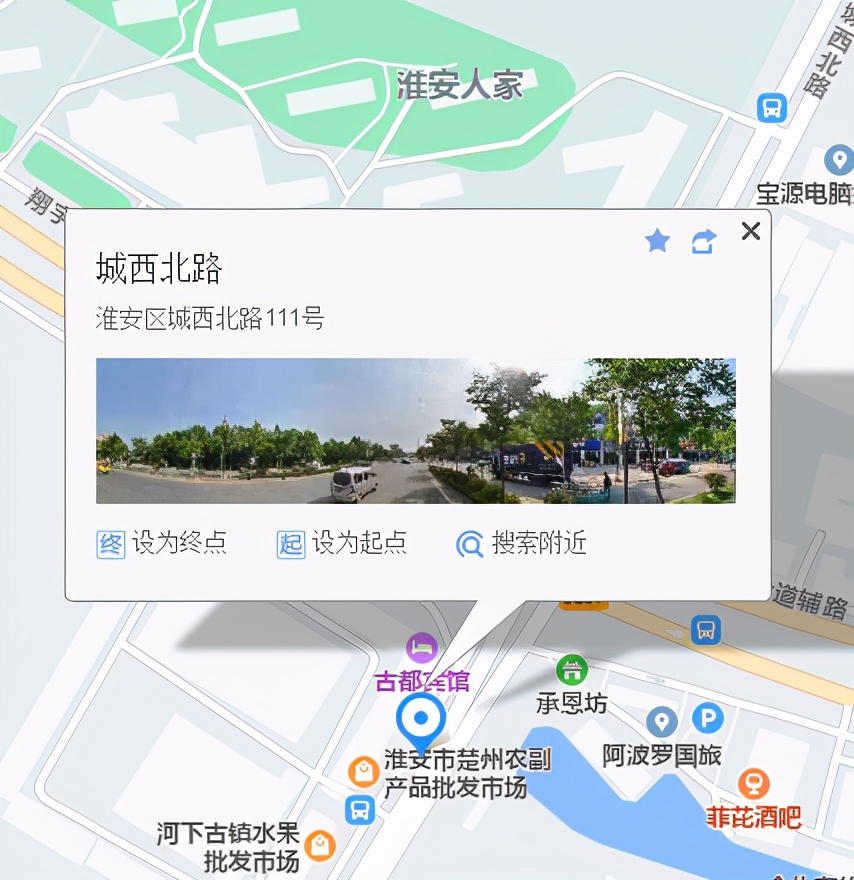Select the 古都宾馆 hotel marker
Screen dimensions: 854x880
(421, 647)
